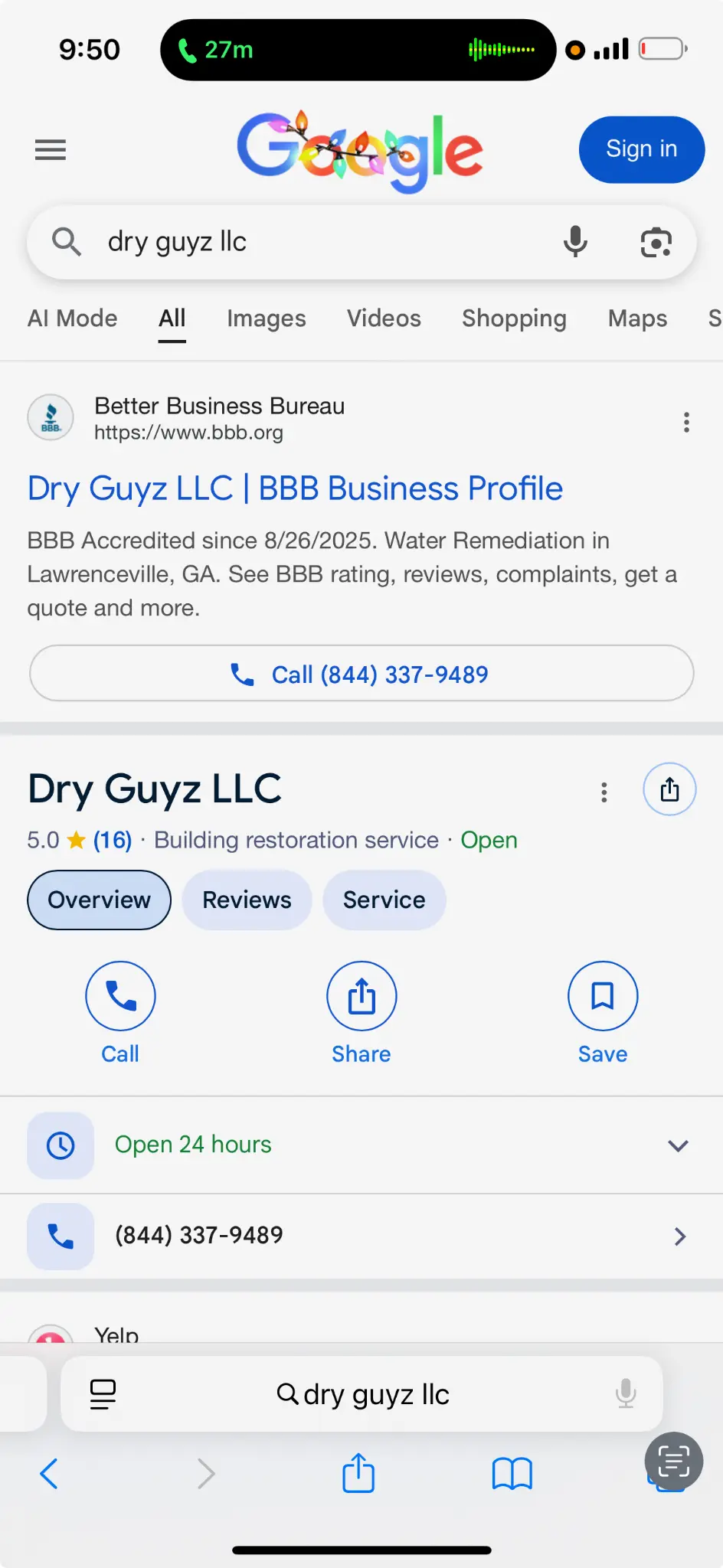Open the hamburger navigation menu
The width and height of the screenshot is (723, 1568).
51,149
